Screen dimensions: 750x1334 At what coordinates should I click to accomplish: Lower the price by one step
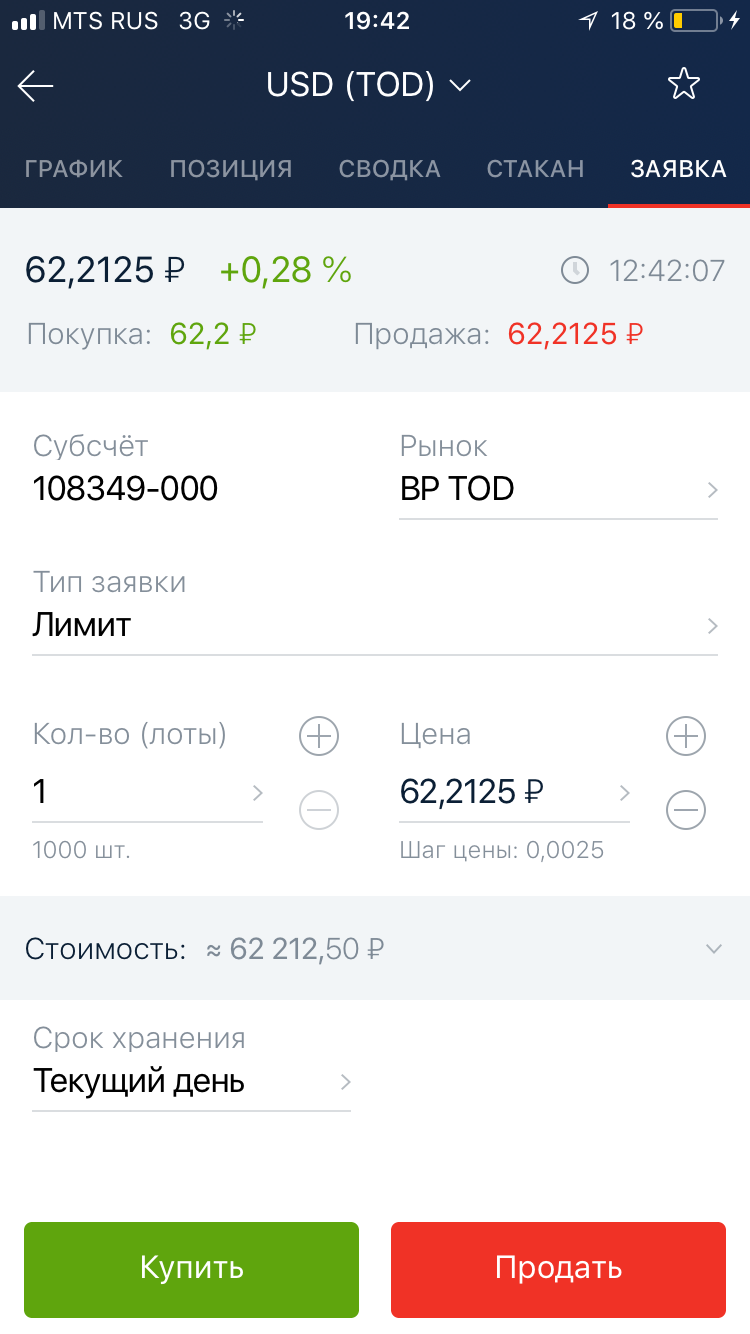[x=686, y=810]
